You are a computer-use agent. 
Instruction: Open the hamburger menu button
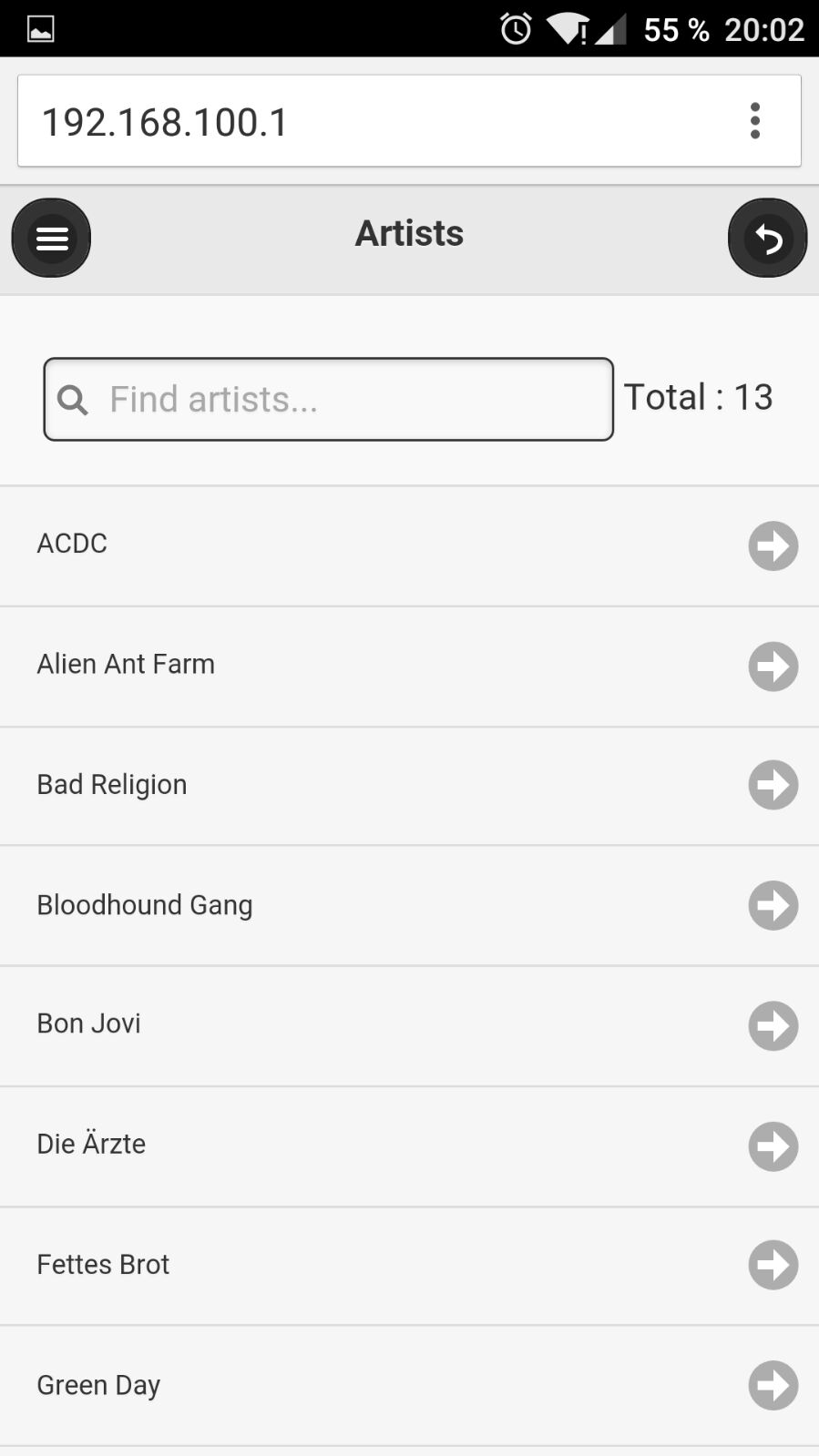click(51, 238)
